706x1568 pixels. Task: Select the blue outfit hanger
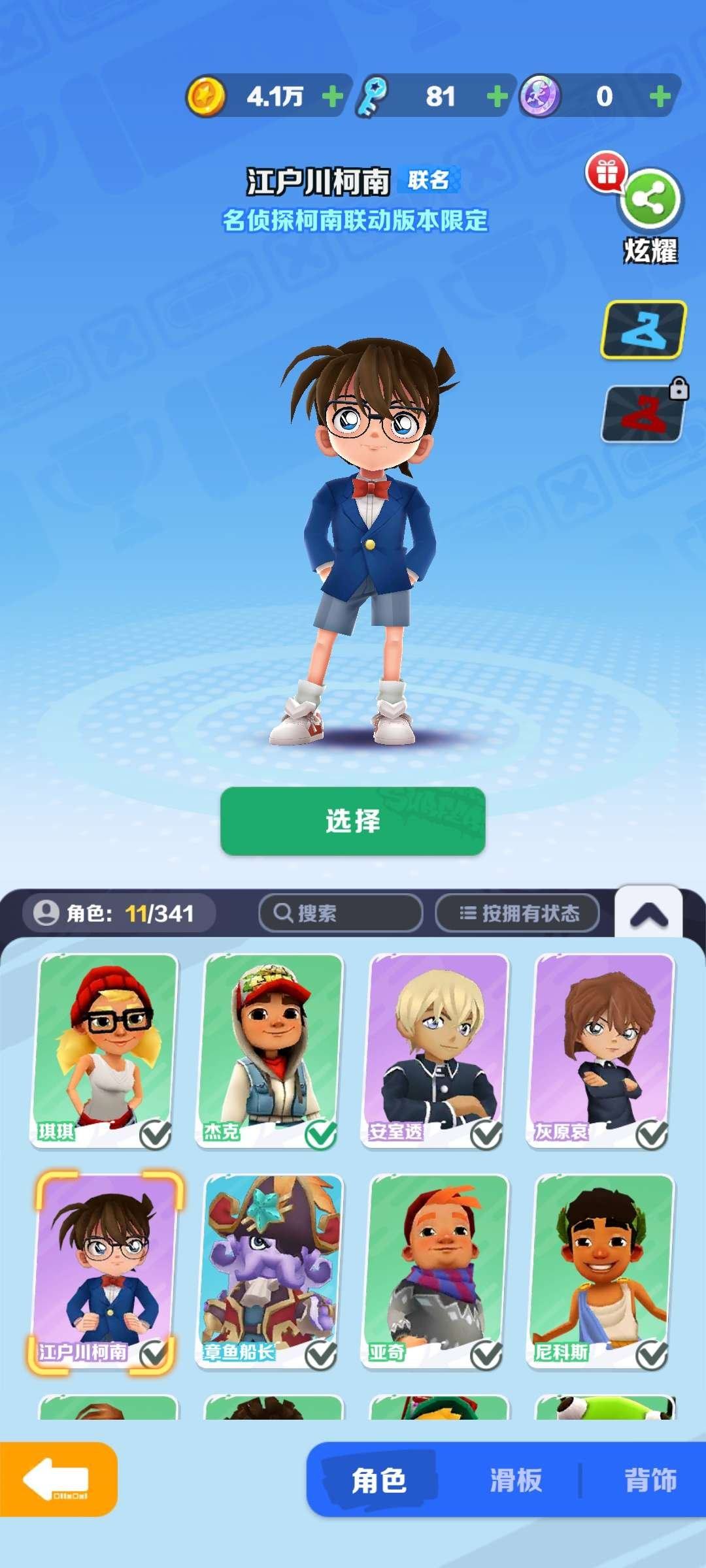[643, 330]
